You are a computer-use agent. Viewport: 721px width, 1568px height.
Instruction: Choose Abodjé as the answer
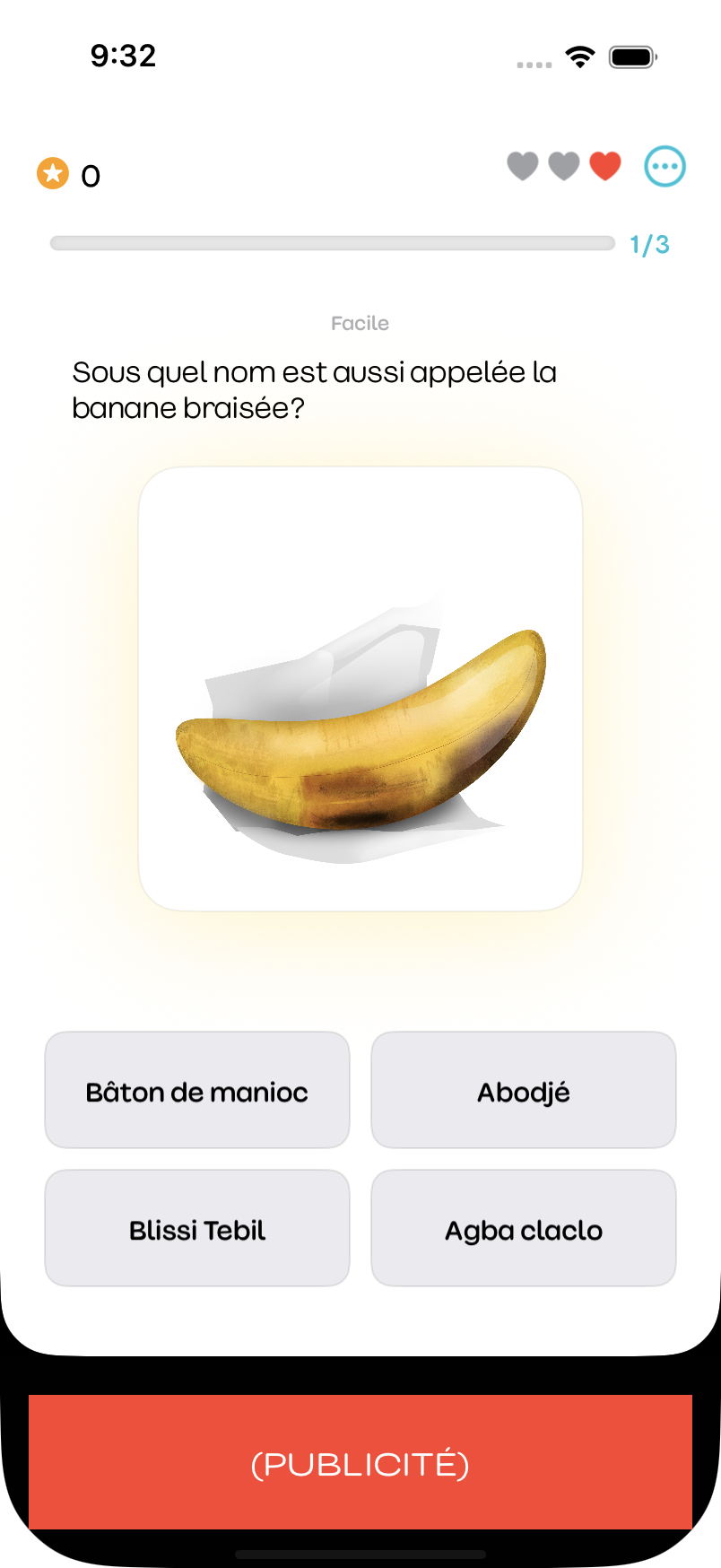tap(524, 1090)
